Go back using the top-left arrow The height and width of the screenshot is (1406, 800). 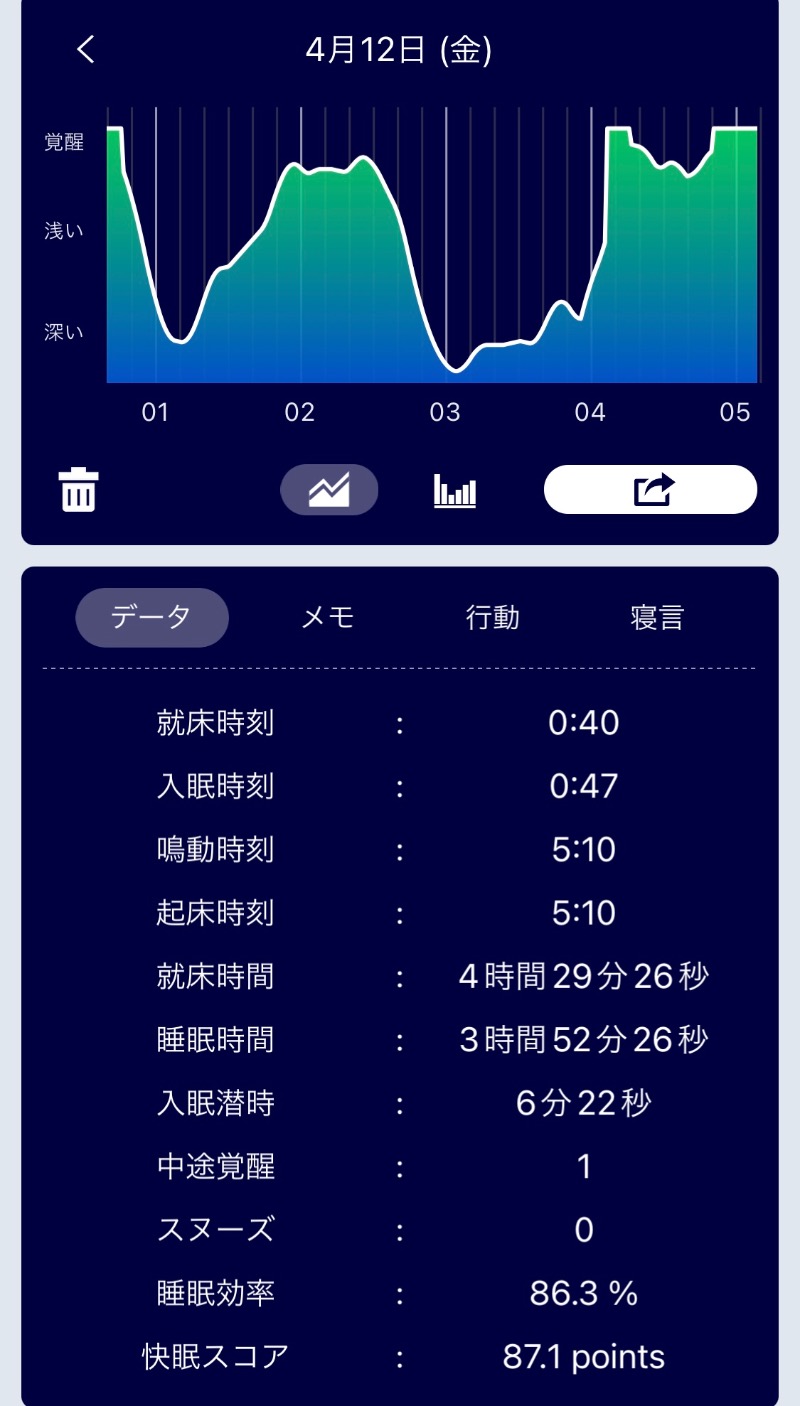point(87,50)
